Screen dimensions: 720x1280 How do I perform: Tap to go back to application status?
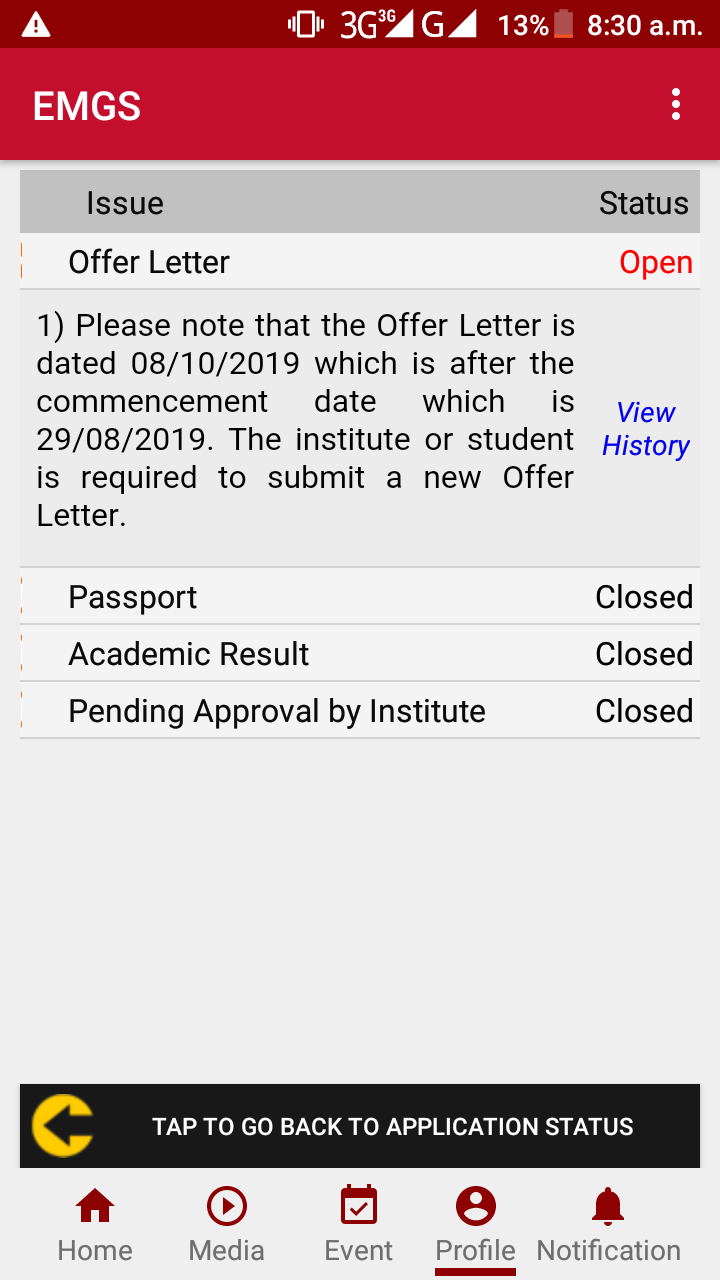point(360,1126)
